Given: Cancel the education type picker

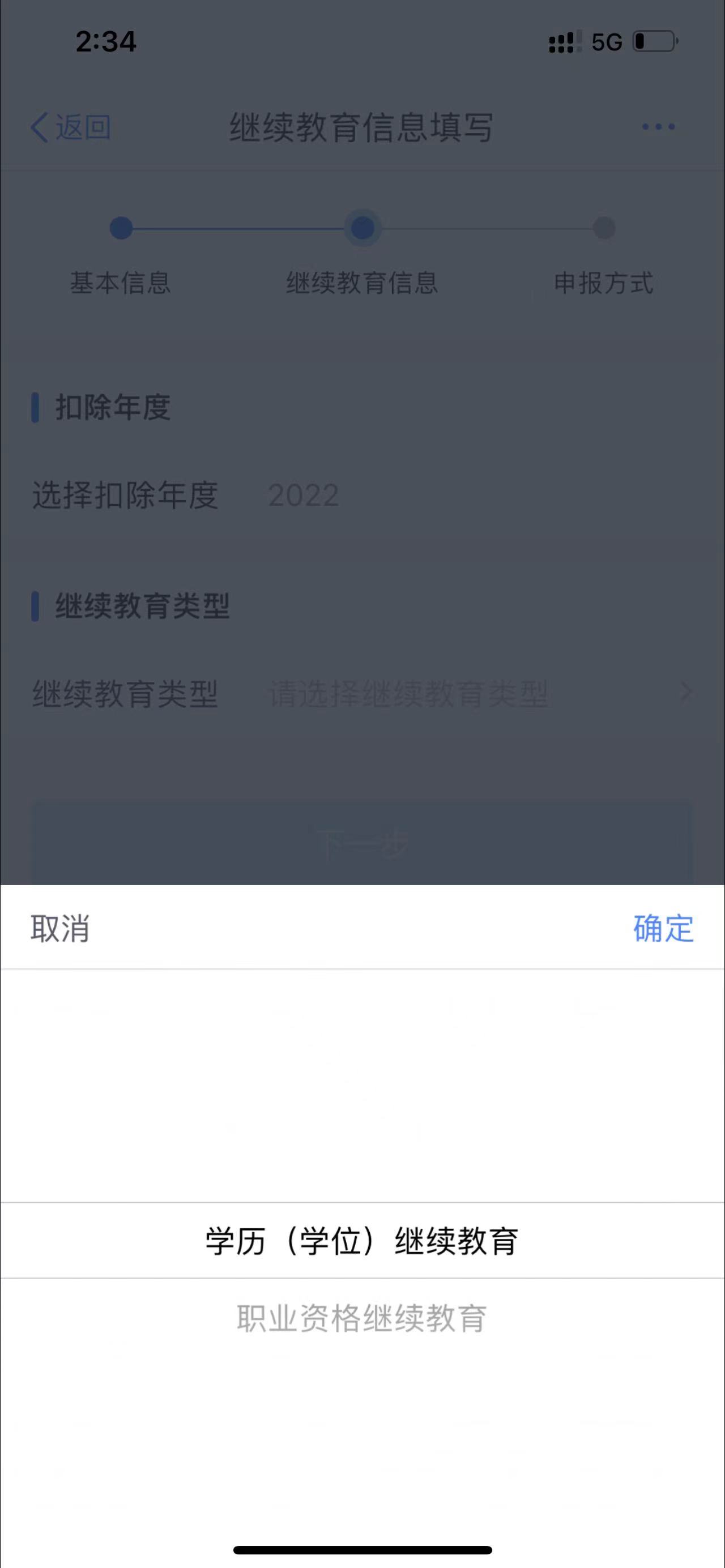Looking at the screenshot, I should pyautogui.click(x=60, y=929).
